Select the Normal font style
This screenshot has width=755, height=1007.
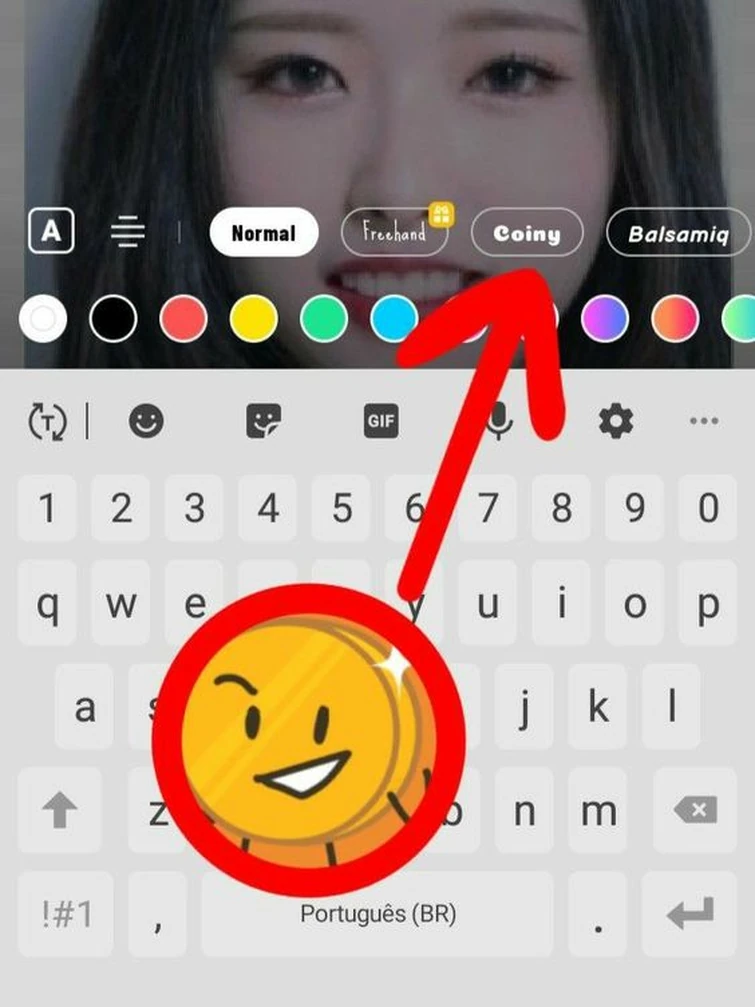pyautogui.click(x=263, y=234)
